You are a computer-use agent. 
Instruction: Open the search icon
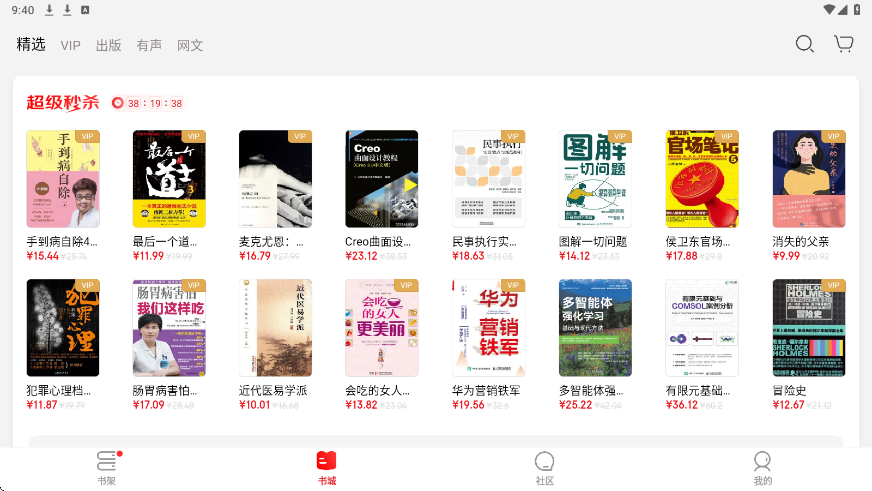(x=804, y=44)
